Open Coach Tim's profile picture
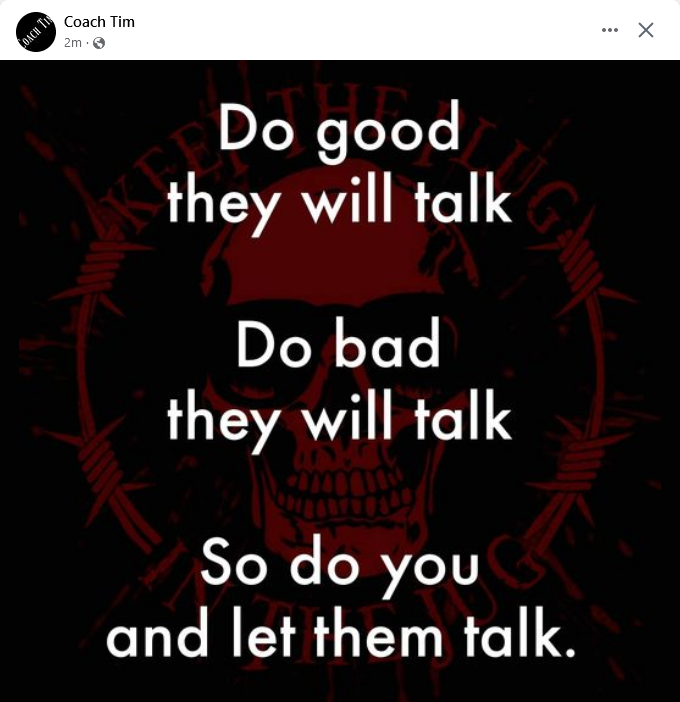 (36, 31)
